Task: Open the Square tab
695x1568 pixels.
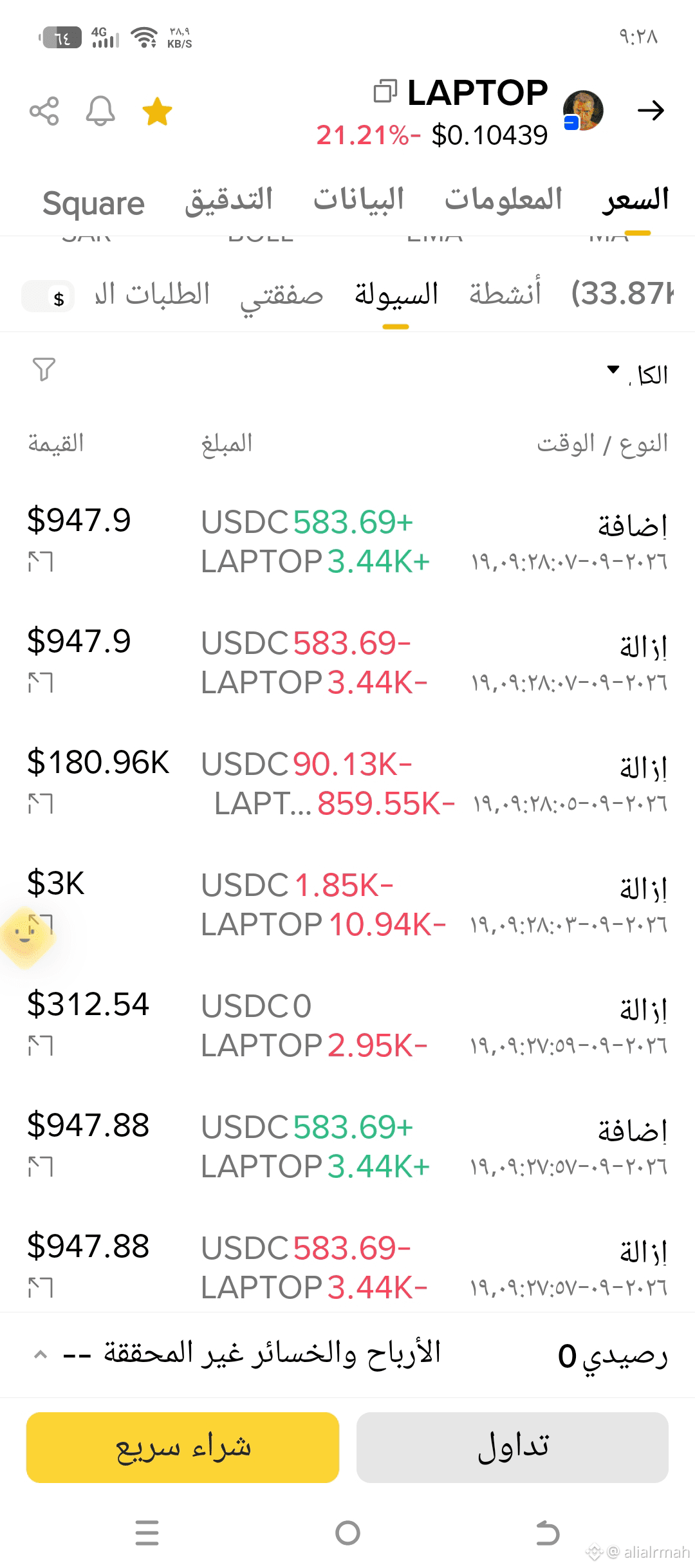Action: (x=93, y=203)
